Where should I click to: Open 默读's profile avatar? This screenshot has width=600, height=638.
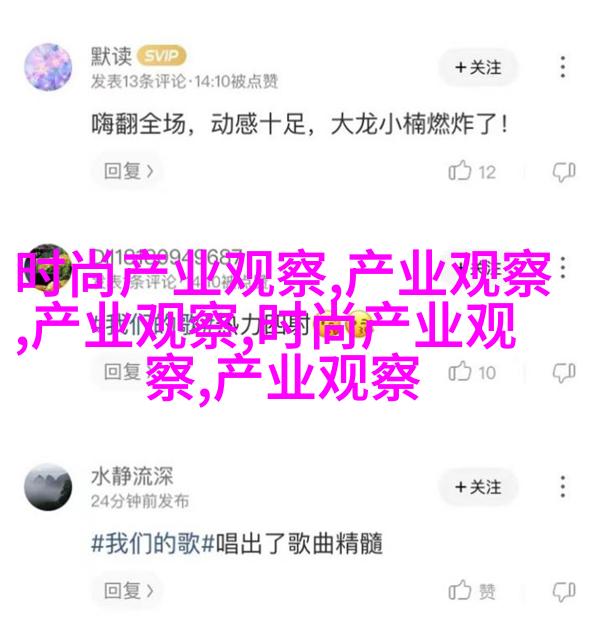click(48, 68)
